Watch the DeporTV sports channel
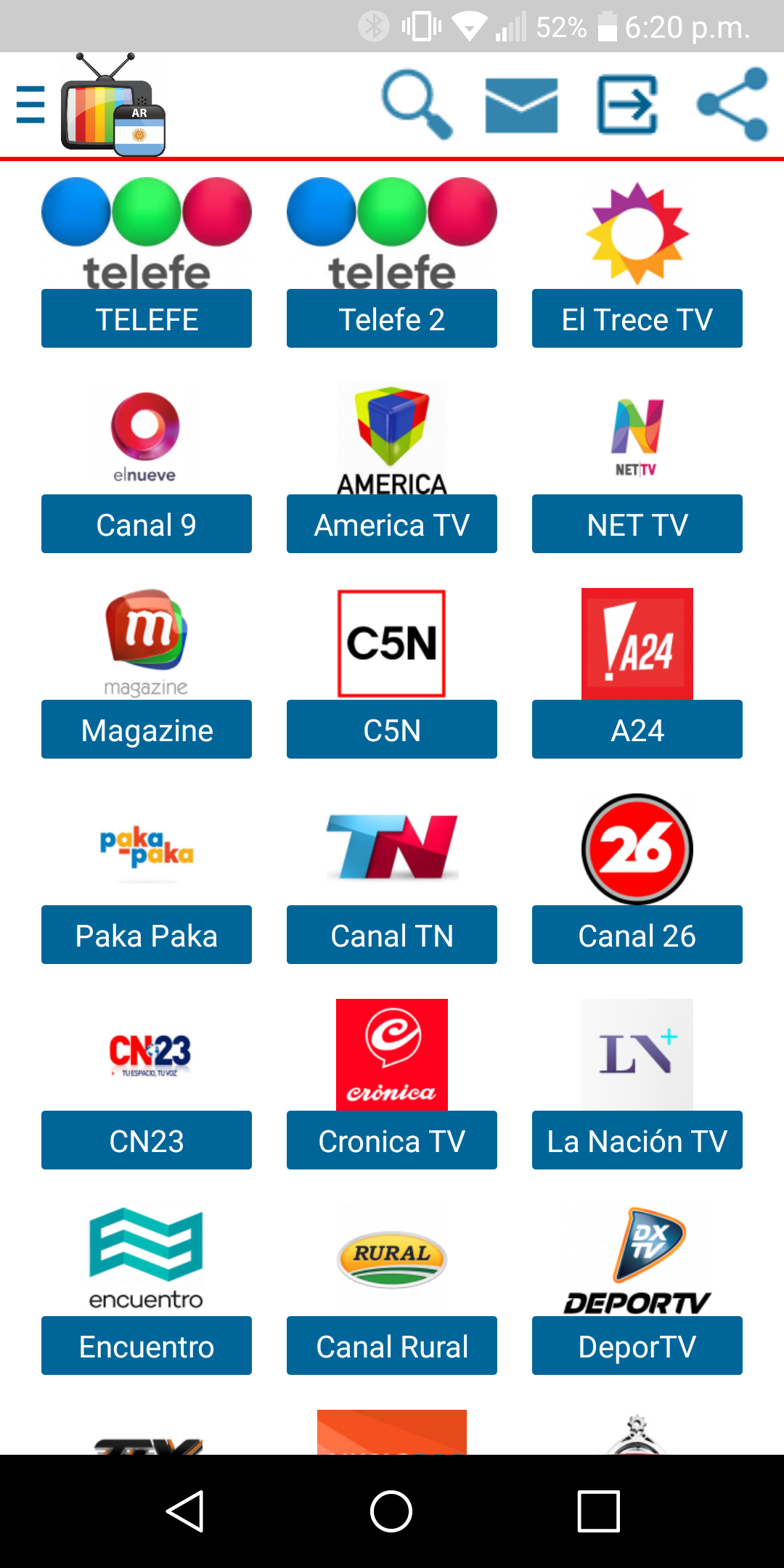 [x=637, y=1345]
